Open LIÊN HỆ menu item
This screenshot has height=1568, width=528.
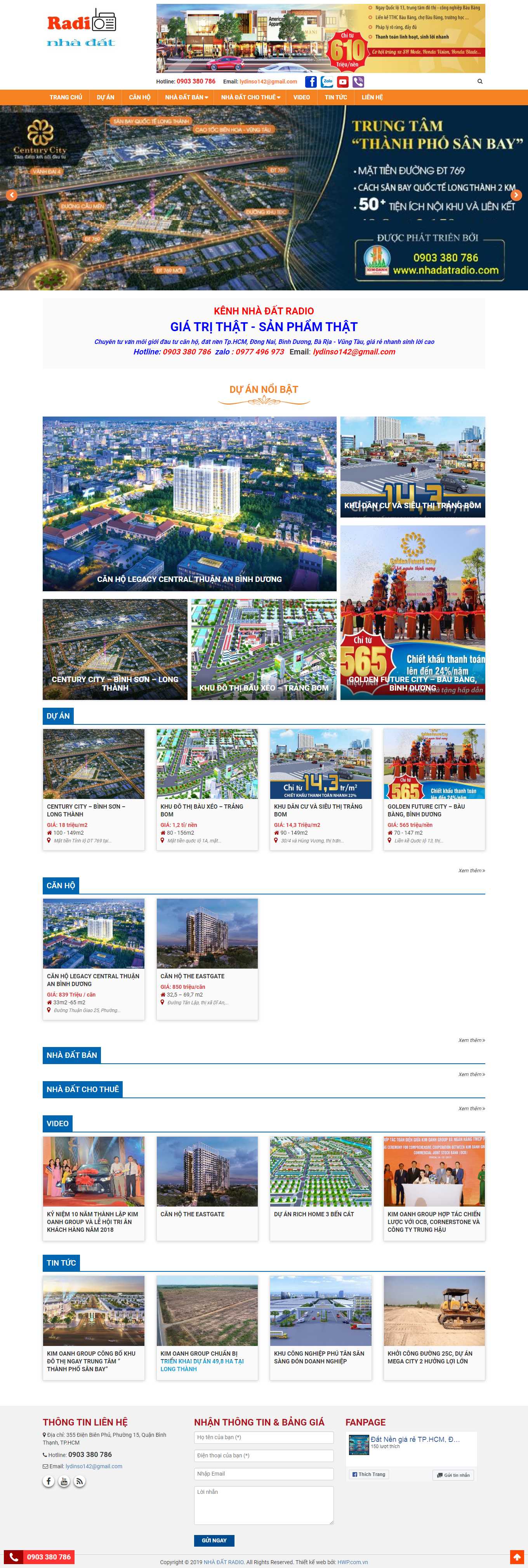point(372,97)
